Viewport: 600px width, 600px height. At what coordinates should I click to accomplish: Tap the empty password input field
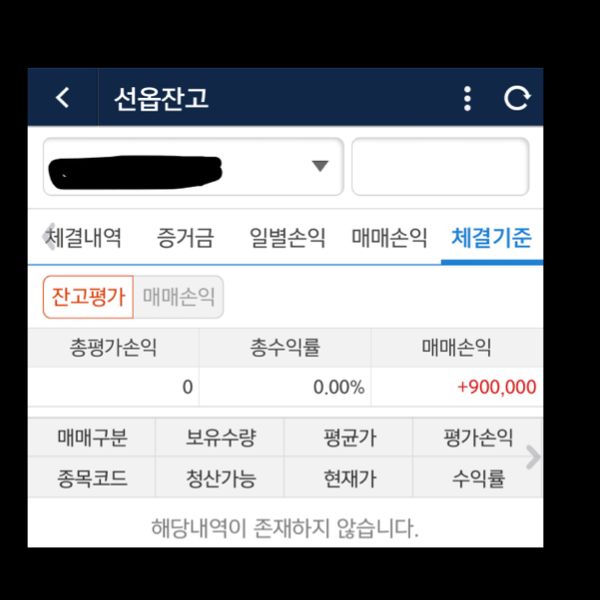439,166
